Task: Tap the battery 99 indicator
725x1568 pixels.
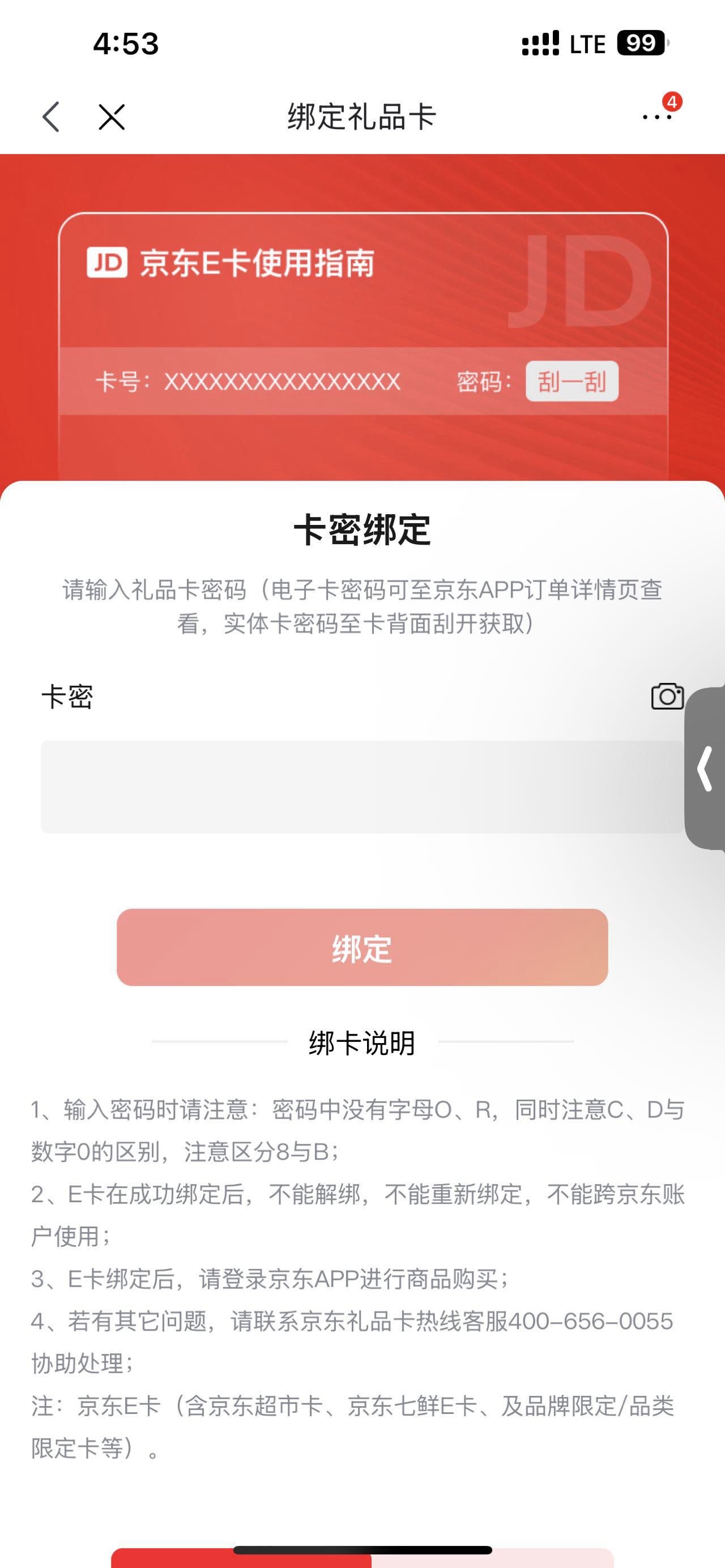Action: click(642, 43)
